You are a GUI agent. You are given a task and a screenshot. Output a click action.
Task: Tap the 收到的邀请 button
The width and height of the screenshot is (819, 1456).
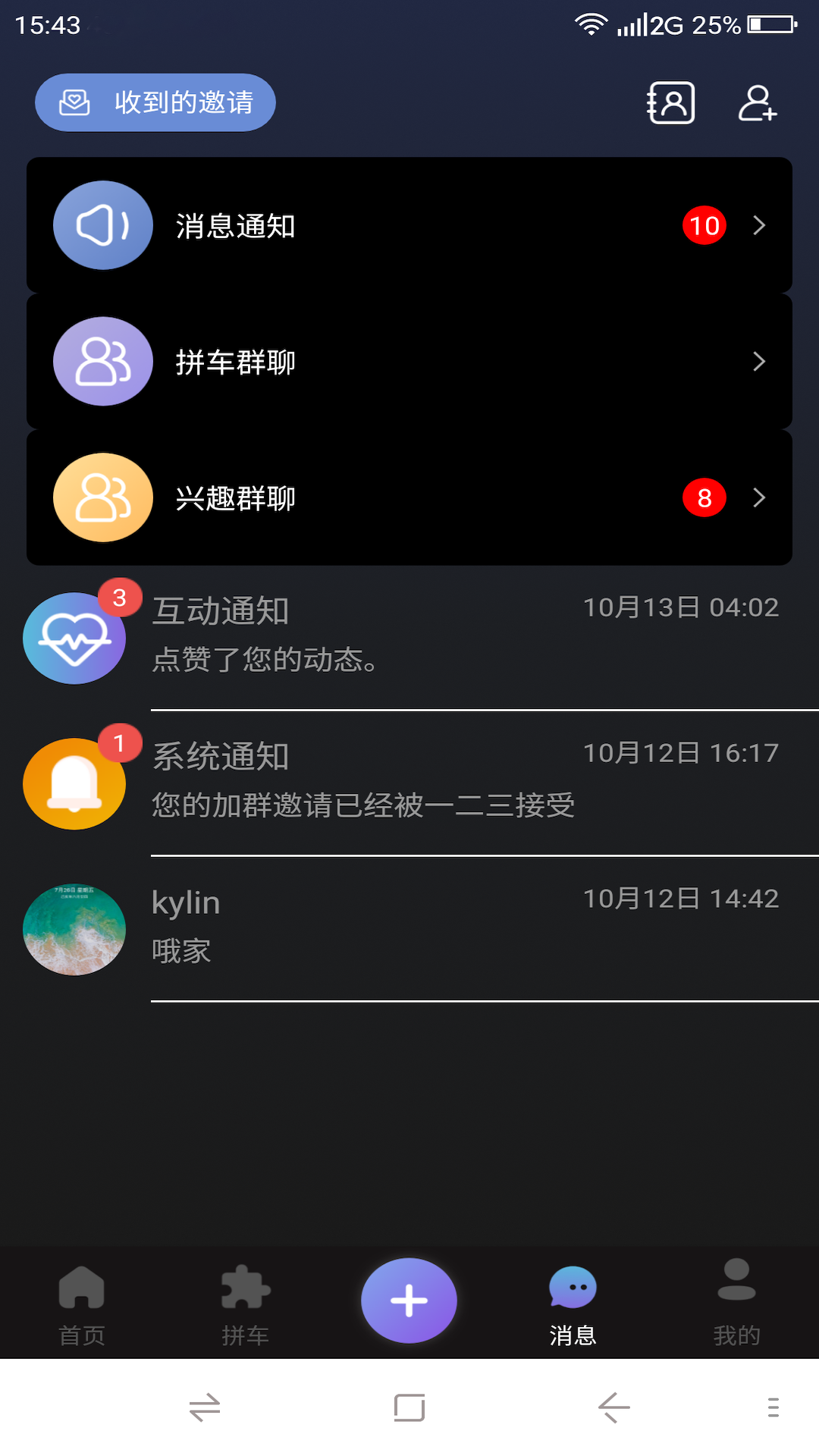click(x=155, y=102)
